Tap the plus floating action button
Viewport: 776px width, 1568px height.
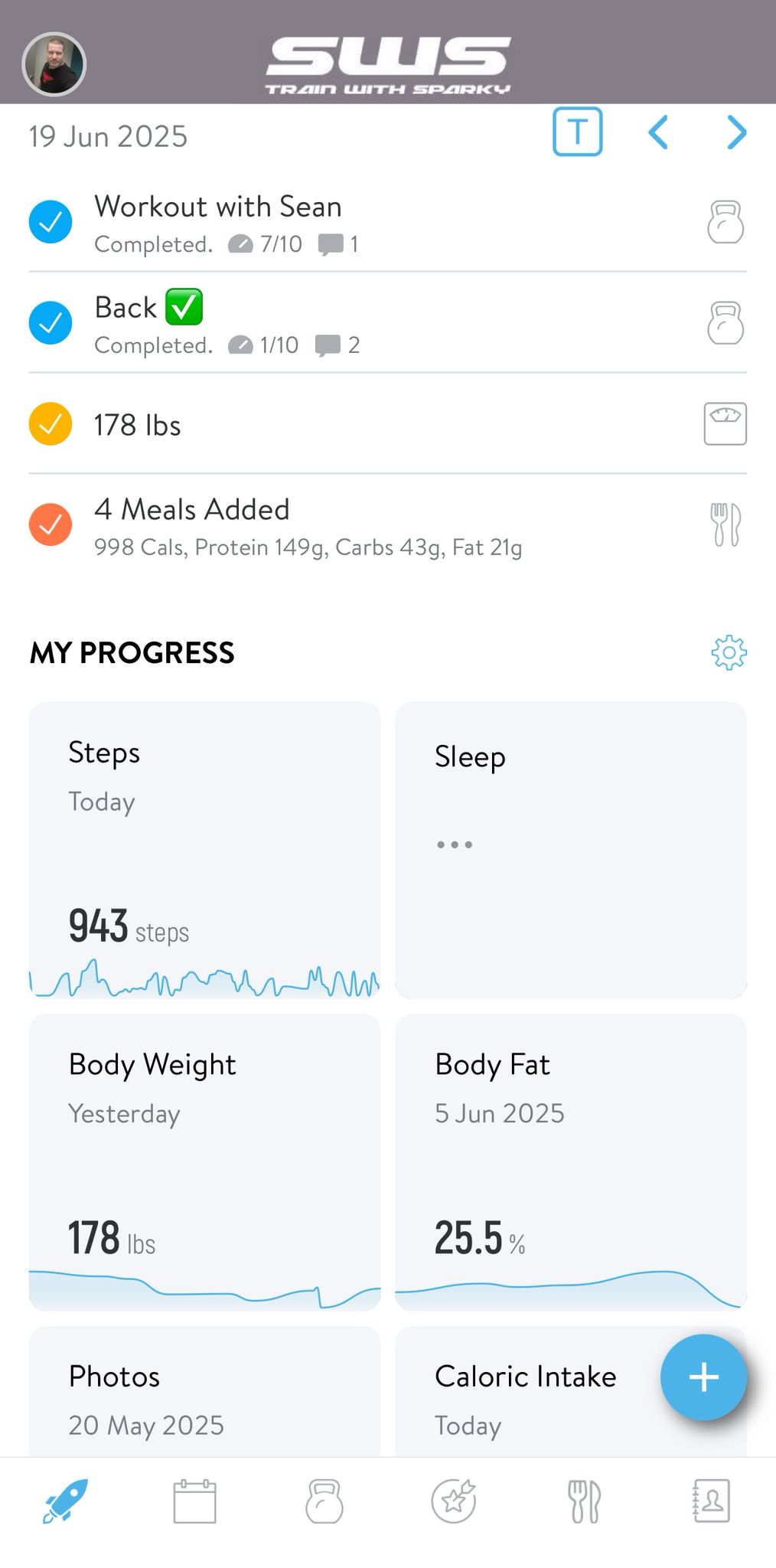coord(703,1377)
